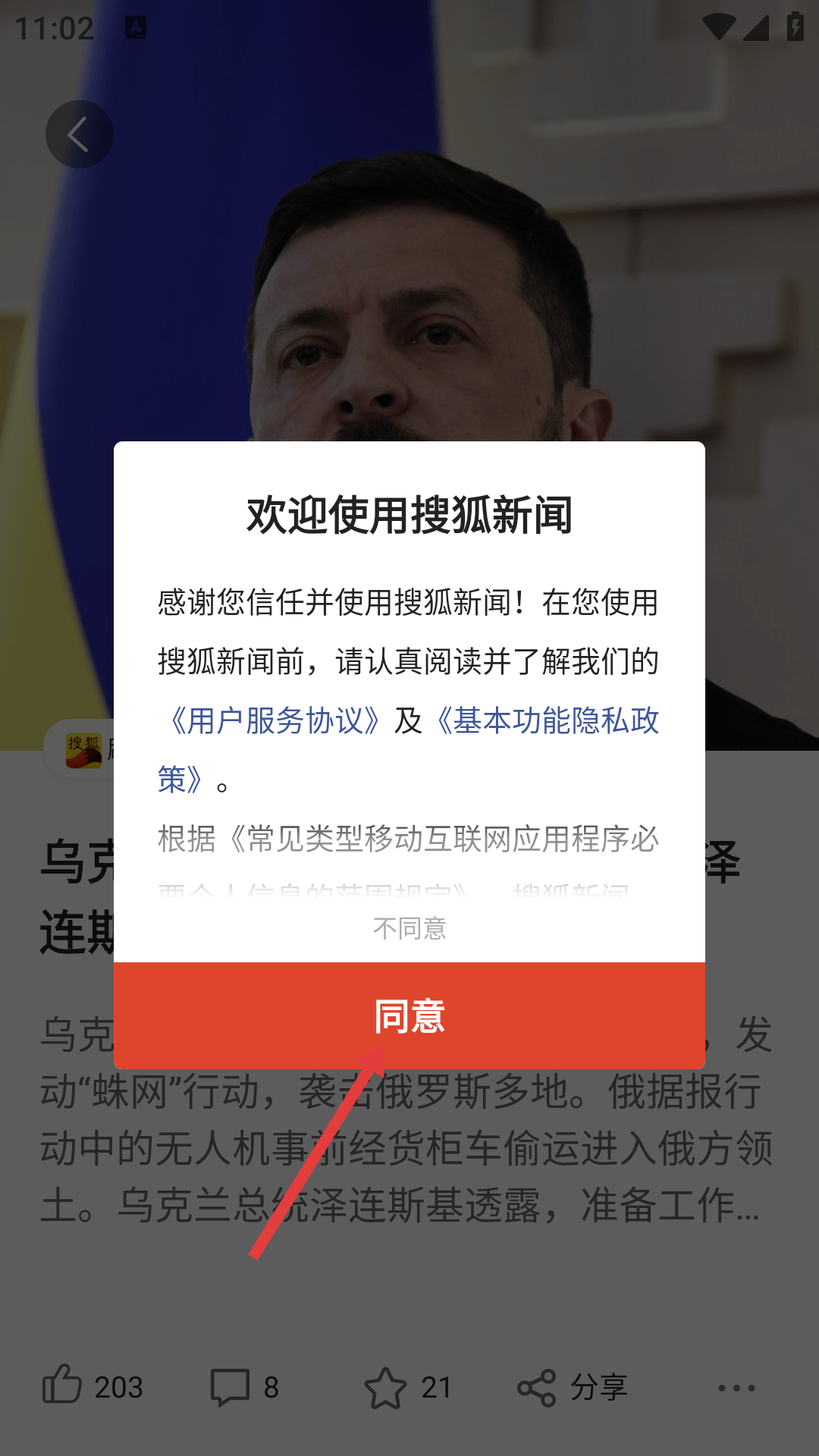This screenshot has width=819, height=1456.
Task: Favorite the article with the star icon
Action: pos(385,1387)
